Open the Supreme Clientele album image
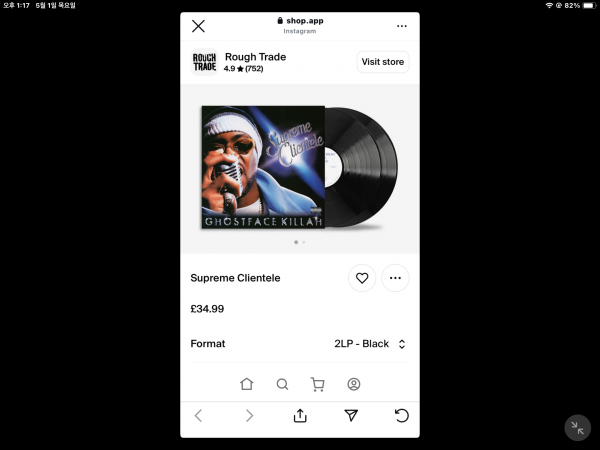Image resolution: width=600 pixels, height=450 pixels. pos(263,167)
